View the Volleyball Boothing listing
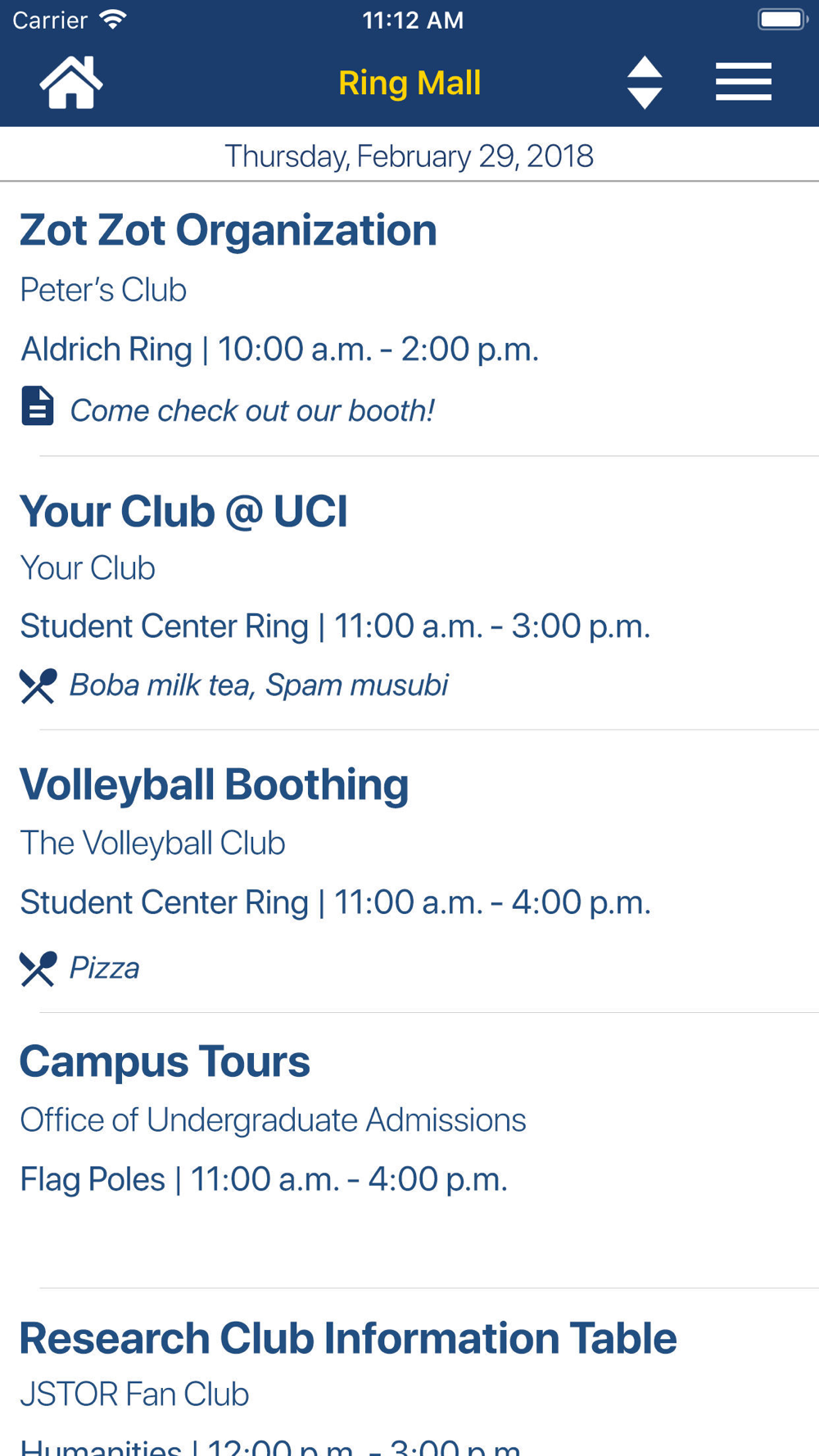 (x=409, y=871)
